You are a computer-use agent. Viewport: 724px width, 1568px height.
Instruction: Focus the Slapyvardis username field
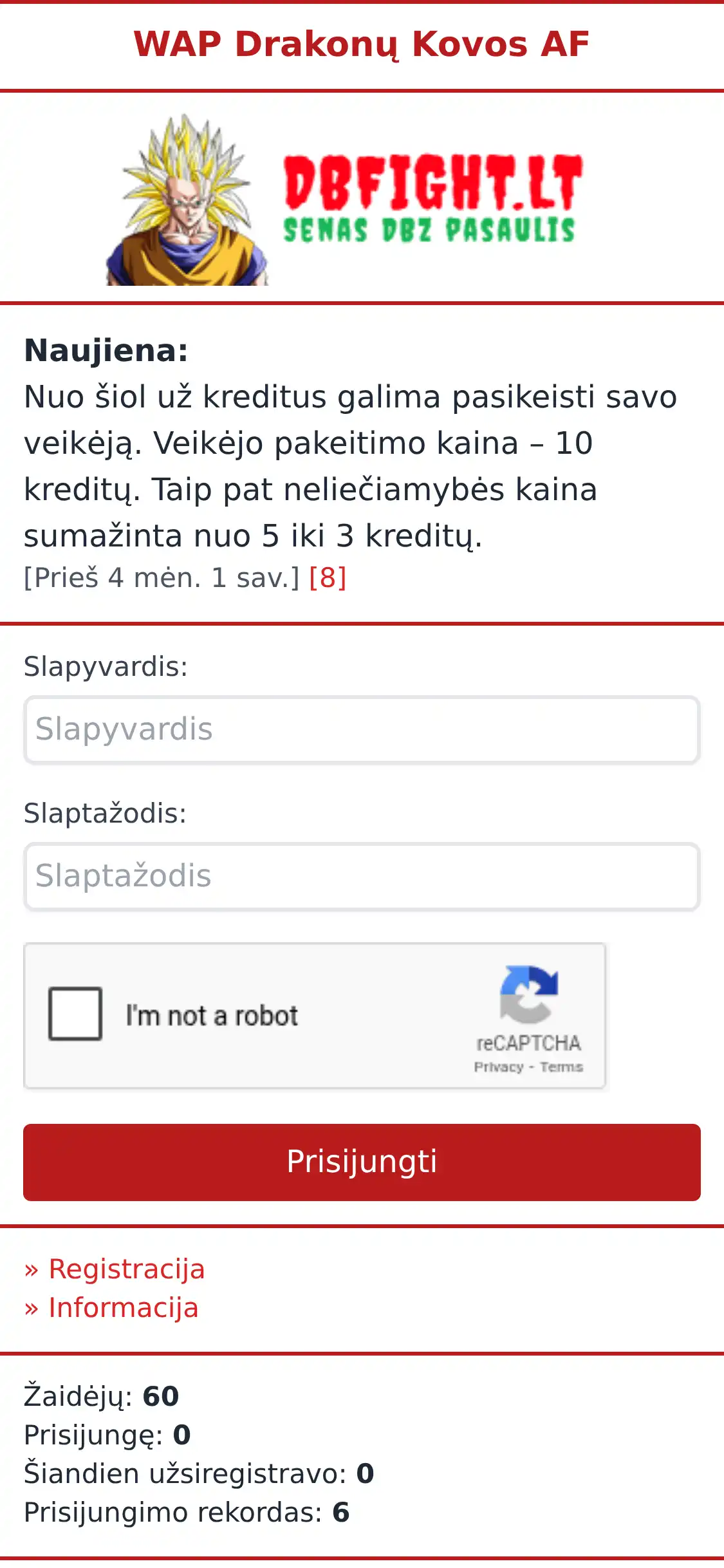(362, 730)
